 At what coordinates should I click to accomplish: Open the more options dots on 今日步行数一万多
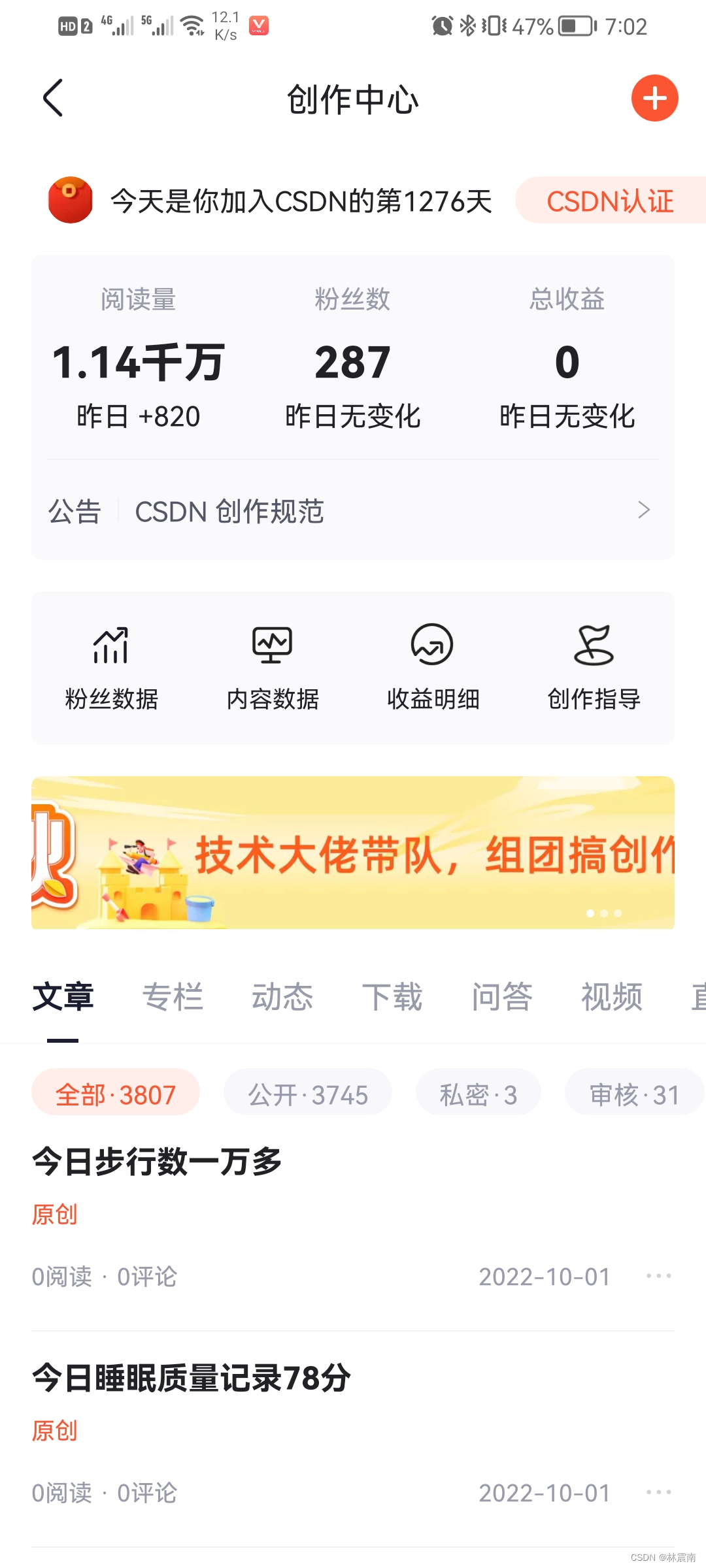click(658, 1275)
